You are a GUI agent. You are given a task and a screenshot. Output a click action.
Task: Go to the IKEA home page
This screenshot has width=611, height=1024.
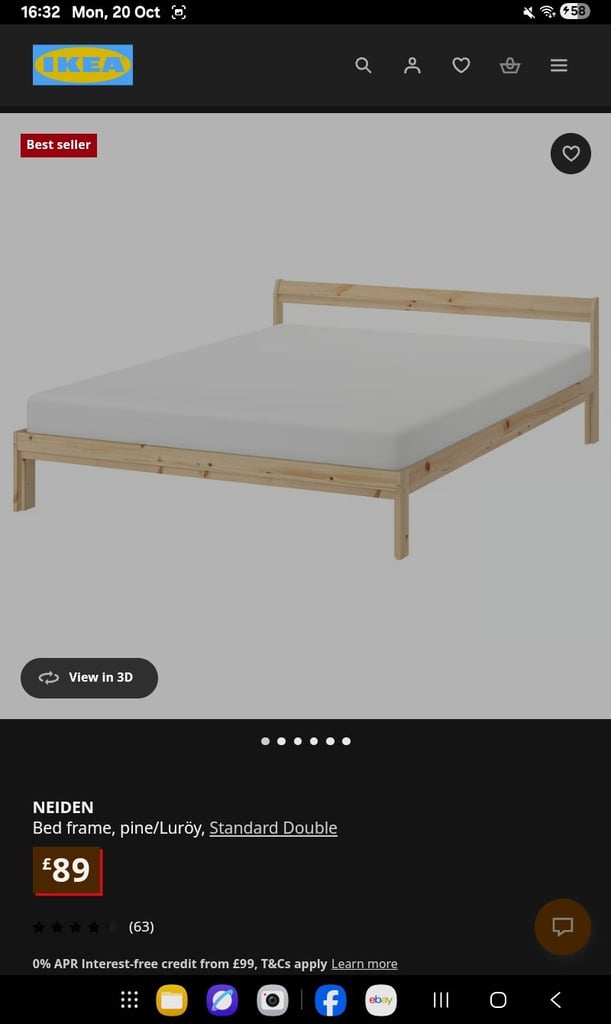pyautogui.click(x=83, y=65)
